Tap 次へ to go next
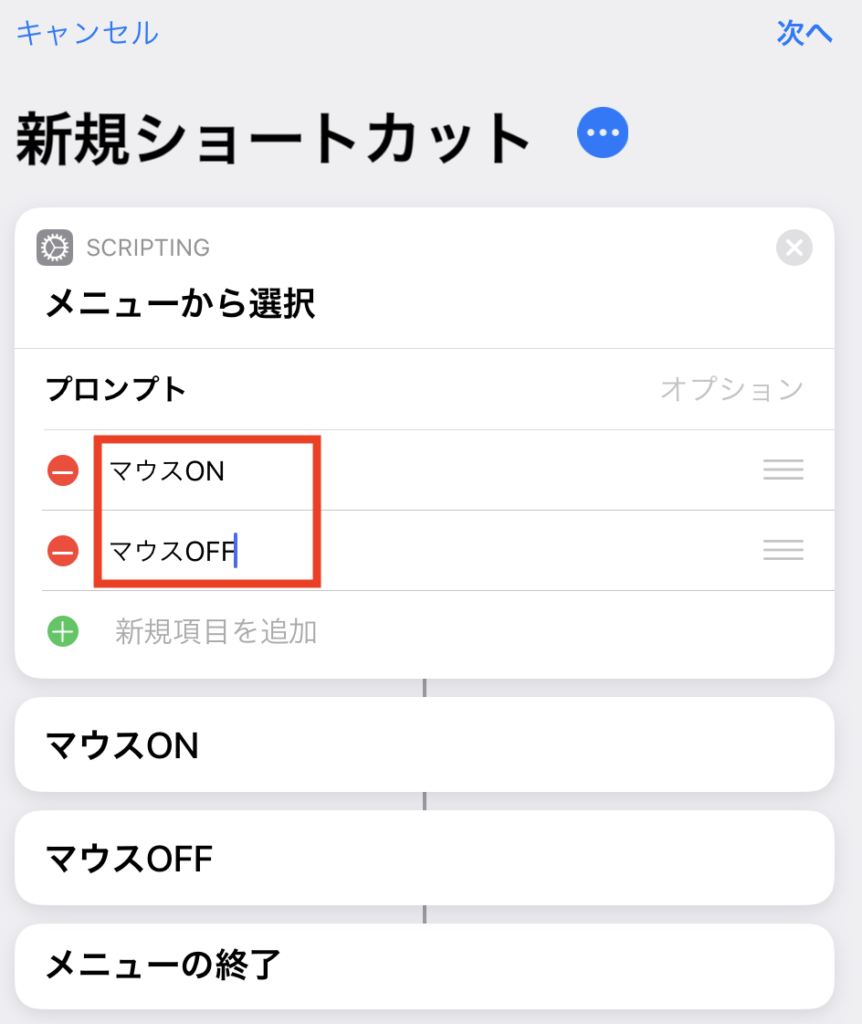This screenshot has height=1024, width=862. pos(804,33)
